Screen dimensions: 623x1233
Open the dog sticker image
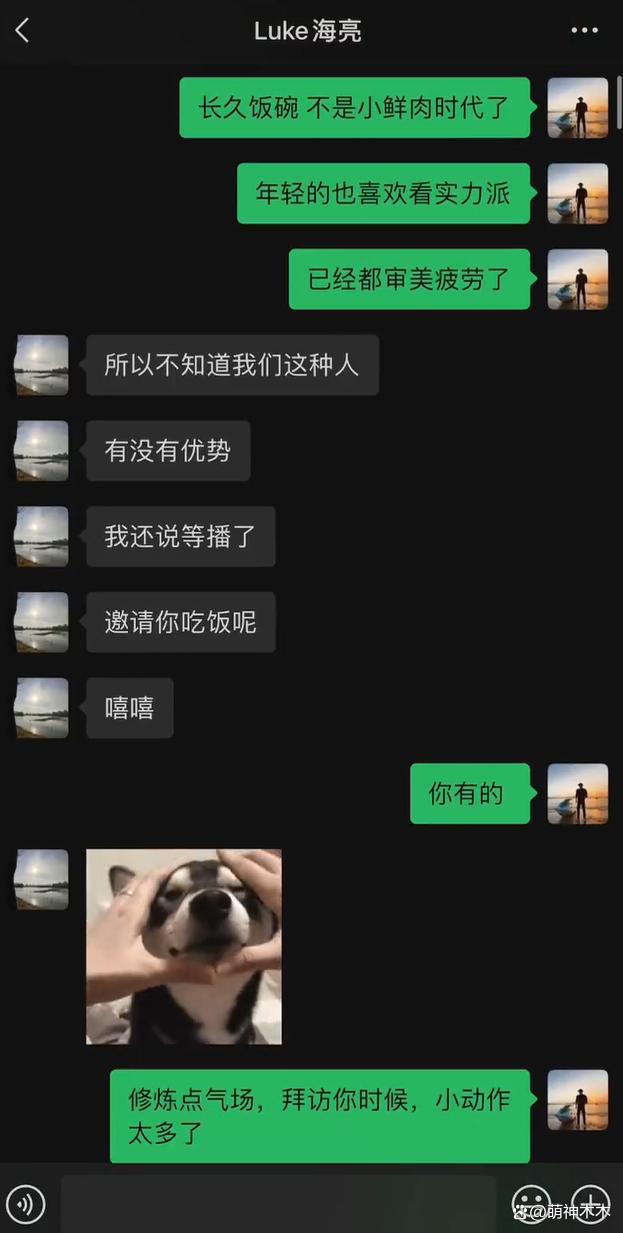point(184,946)
